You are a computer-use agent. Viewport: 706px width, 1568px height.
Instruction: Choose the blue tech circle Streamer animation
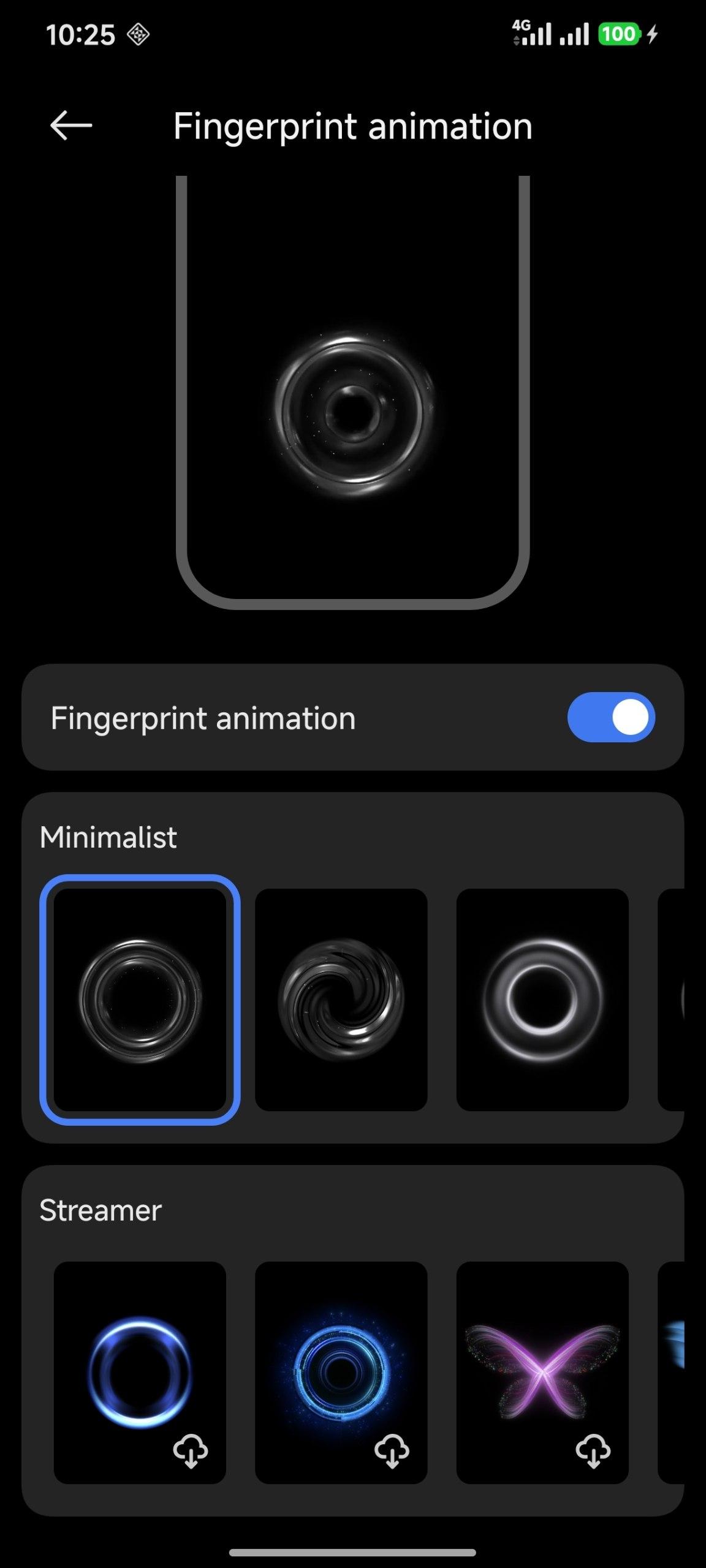(341, 1372)
